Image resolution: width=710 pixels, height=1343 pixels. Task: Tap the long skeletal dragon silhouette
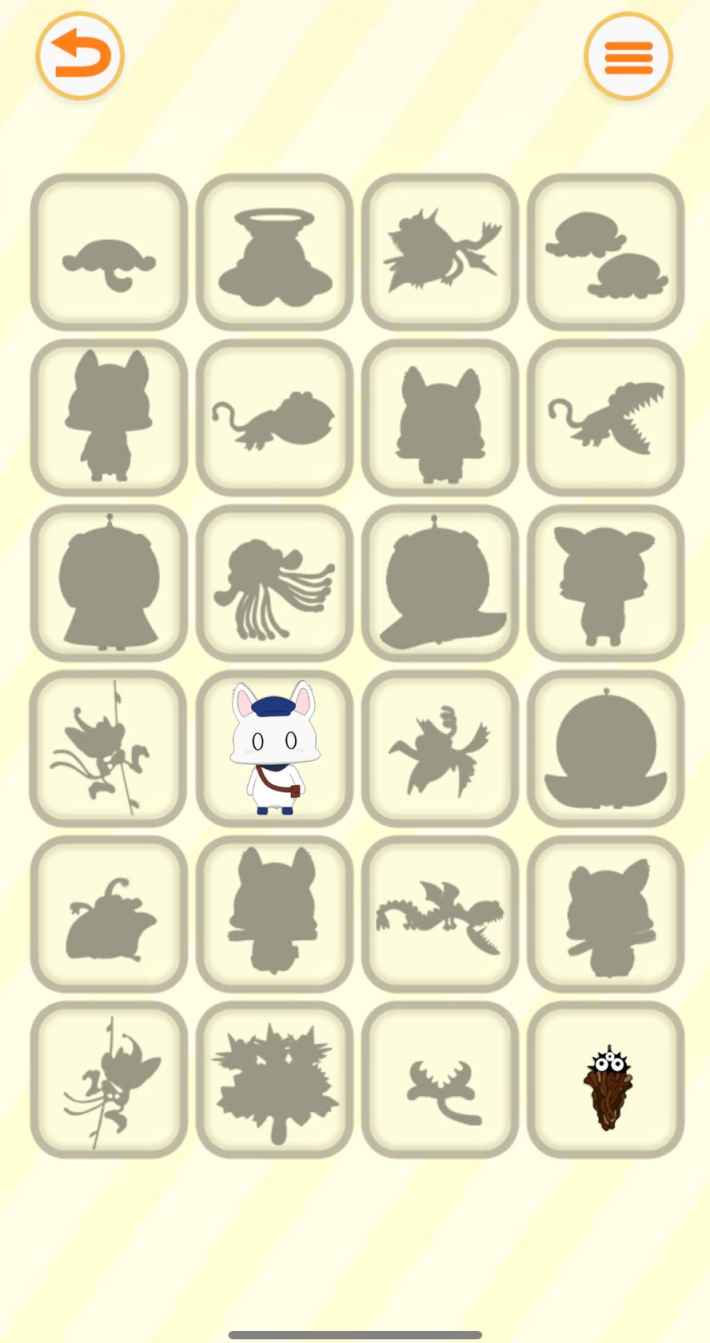tap(440, 914)
